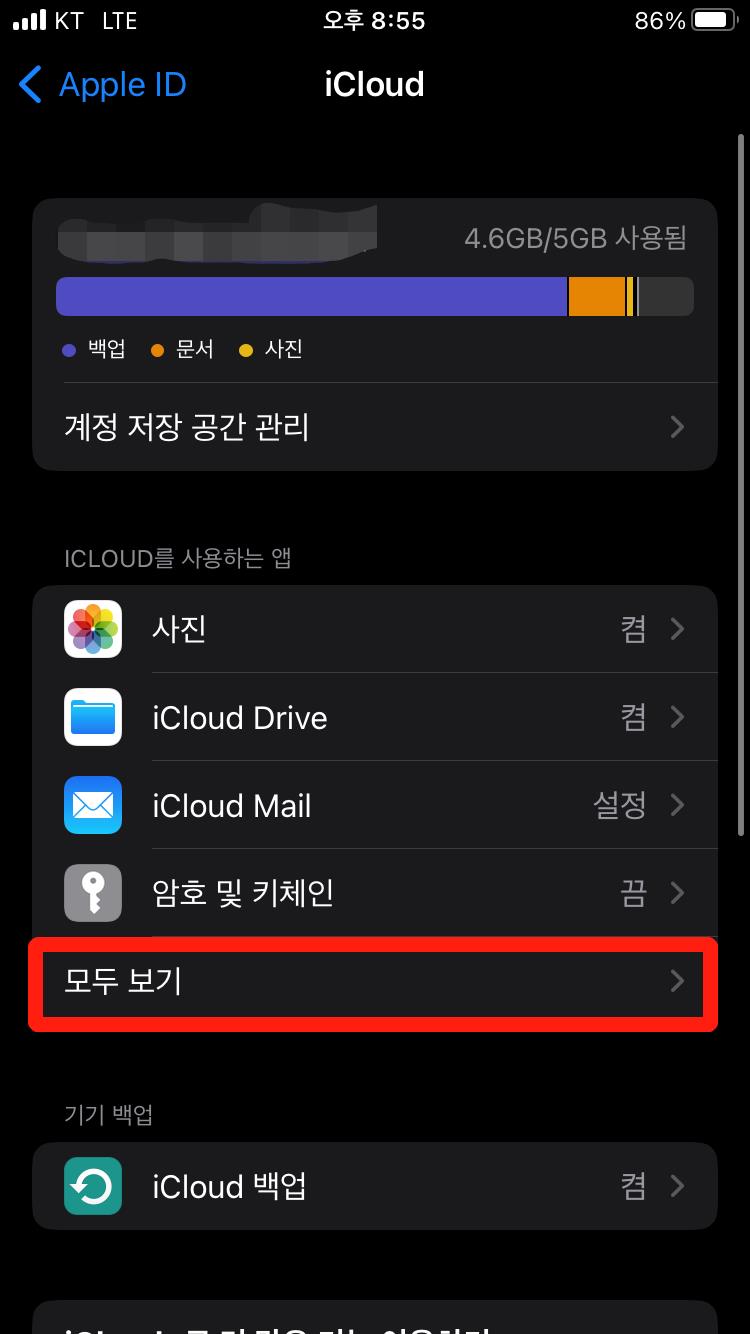
Task: Set up iCloud Mail
Action: (374, 805)
